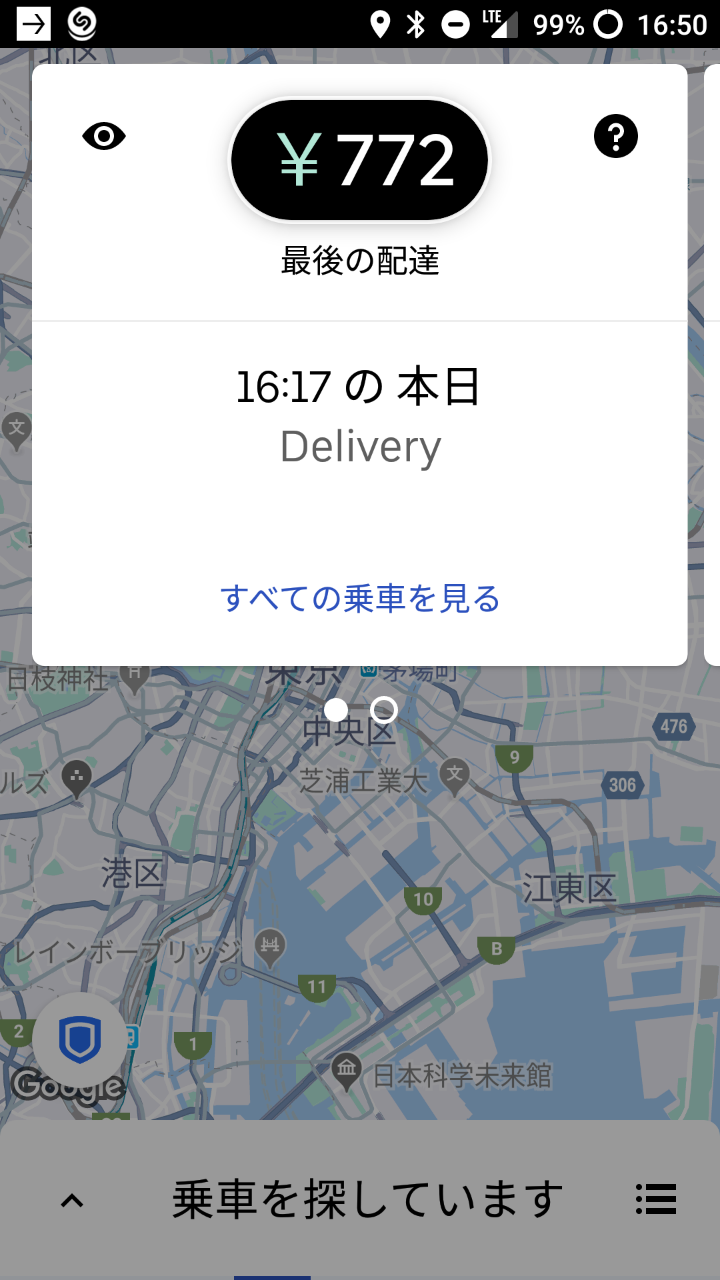The width and height of the screenshot is (720, 1280).
Task: Open the 16:17 Delivery trip card
Action: coord(360,415)
